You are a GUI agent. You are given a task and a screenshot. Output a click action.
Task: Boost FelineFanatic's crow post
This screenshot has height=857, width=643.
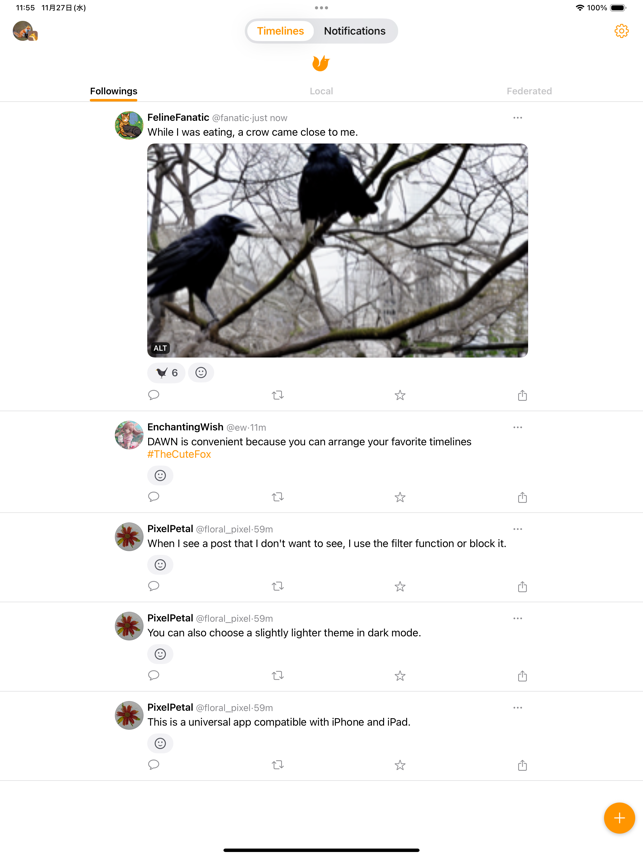(278, 395)
